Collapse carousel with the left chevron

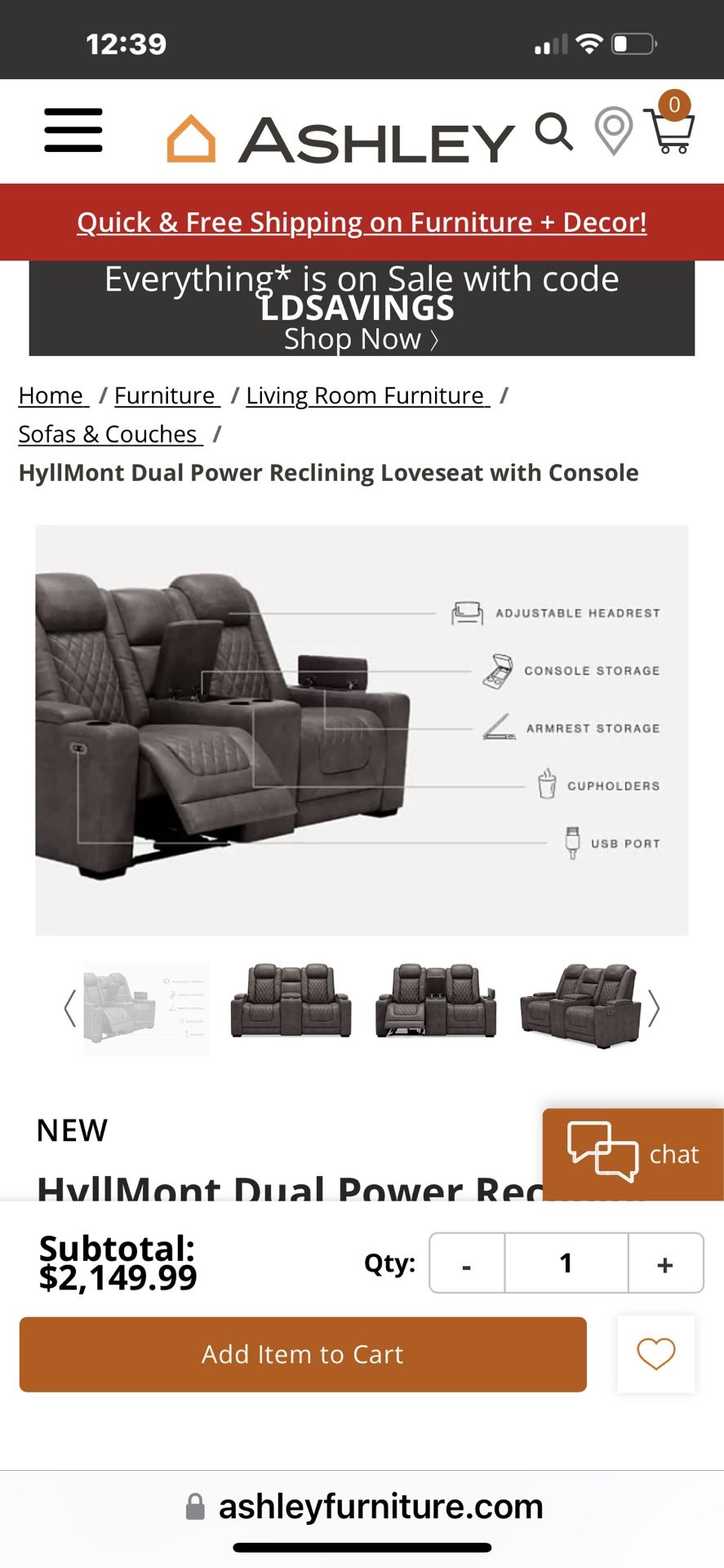69,1009
